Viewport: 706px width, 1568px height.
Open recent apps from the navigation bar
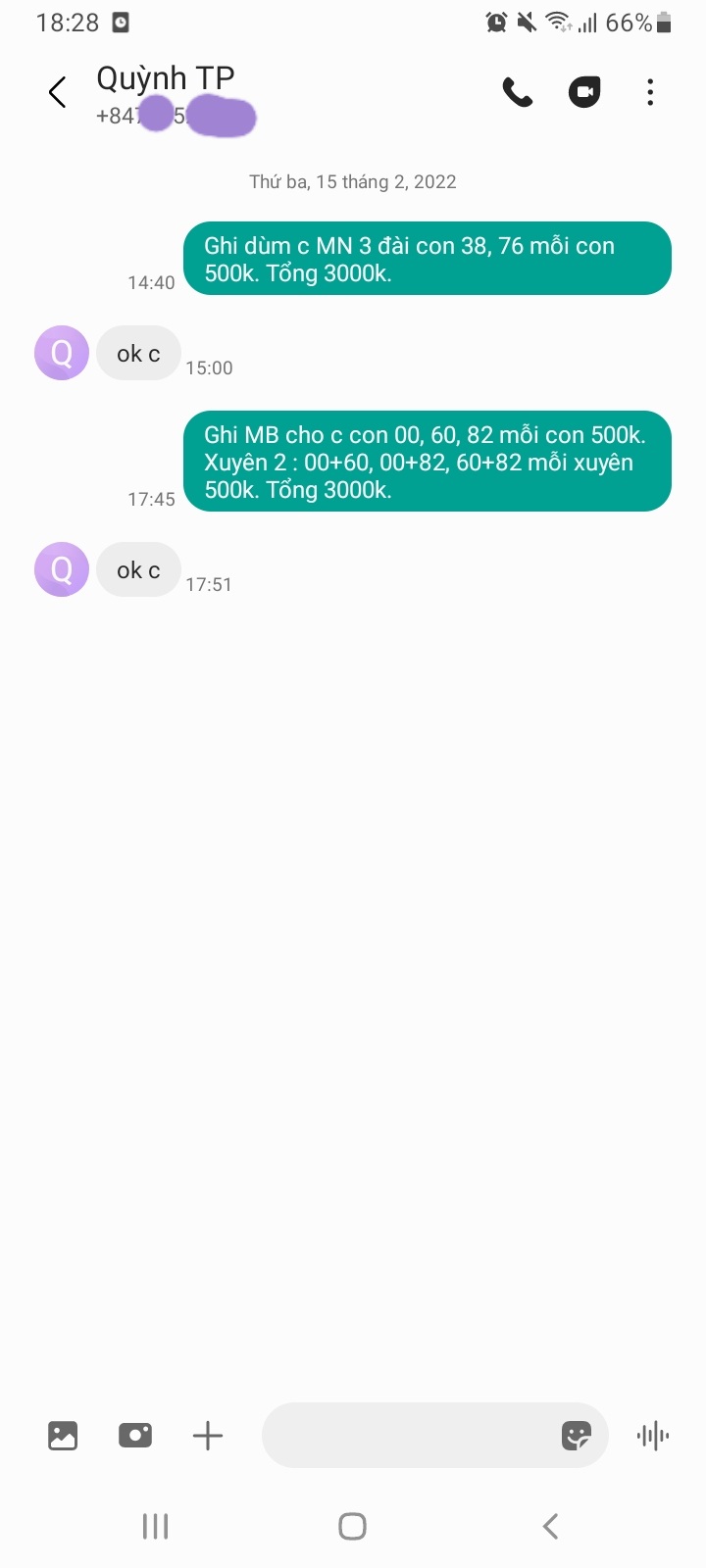(x=156, y=1526)
